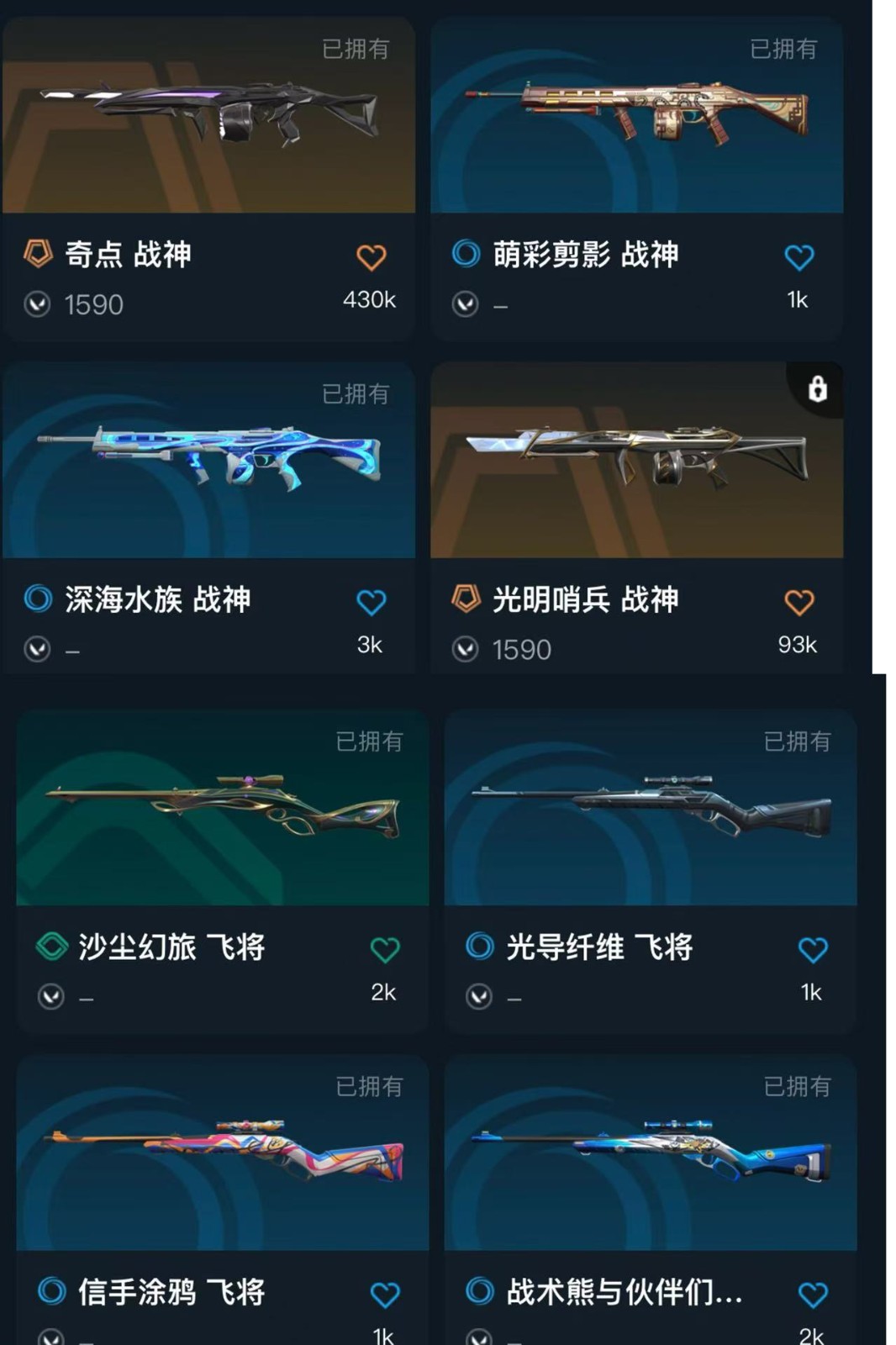Tap the heart on 深海水族 战神
The height and width of the screenshot is (1345, 896).
pyautogui.click(x=371, y=602)
